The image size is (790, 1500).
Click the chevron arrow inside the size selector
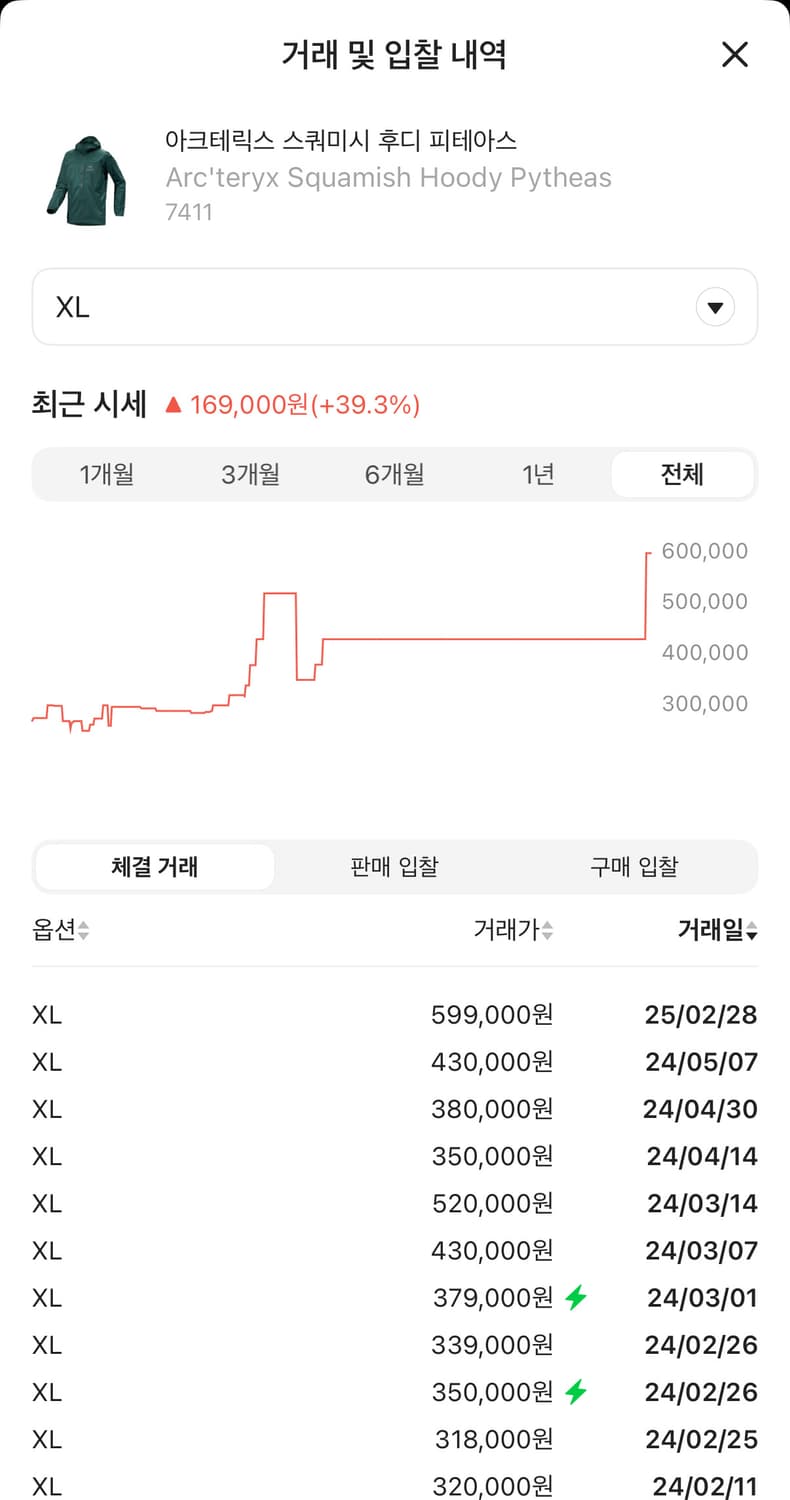(x=715, y=306)
